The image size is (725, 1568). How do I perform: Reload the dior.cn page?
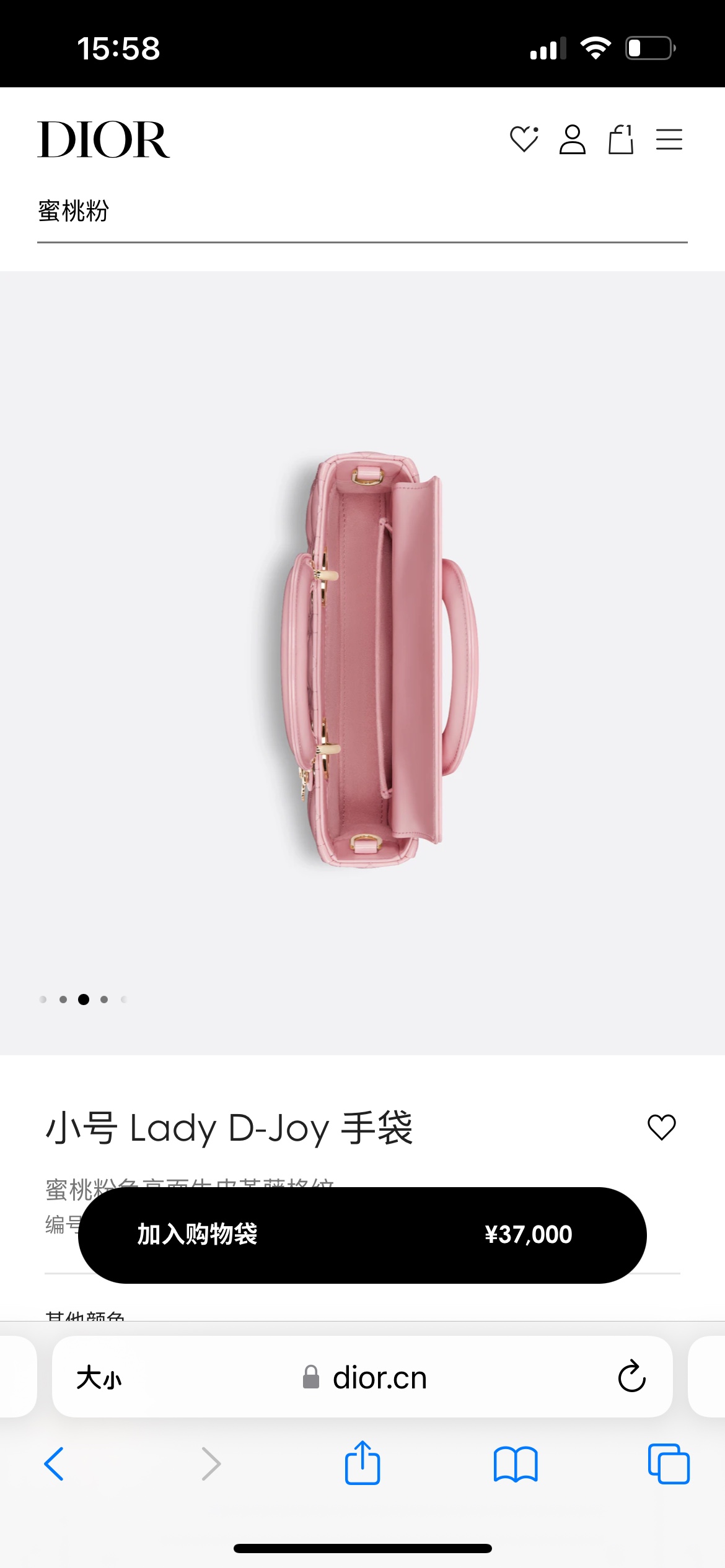coord(631,1377)
